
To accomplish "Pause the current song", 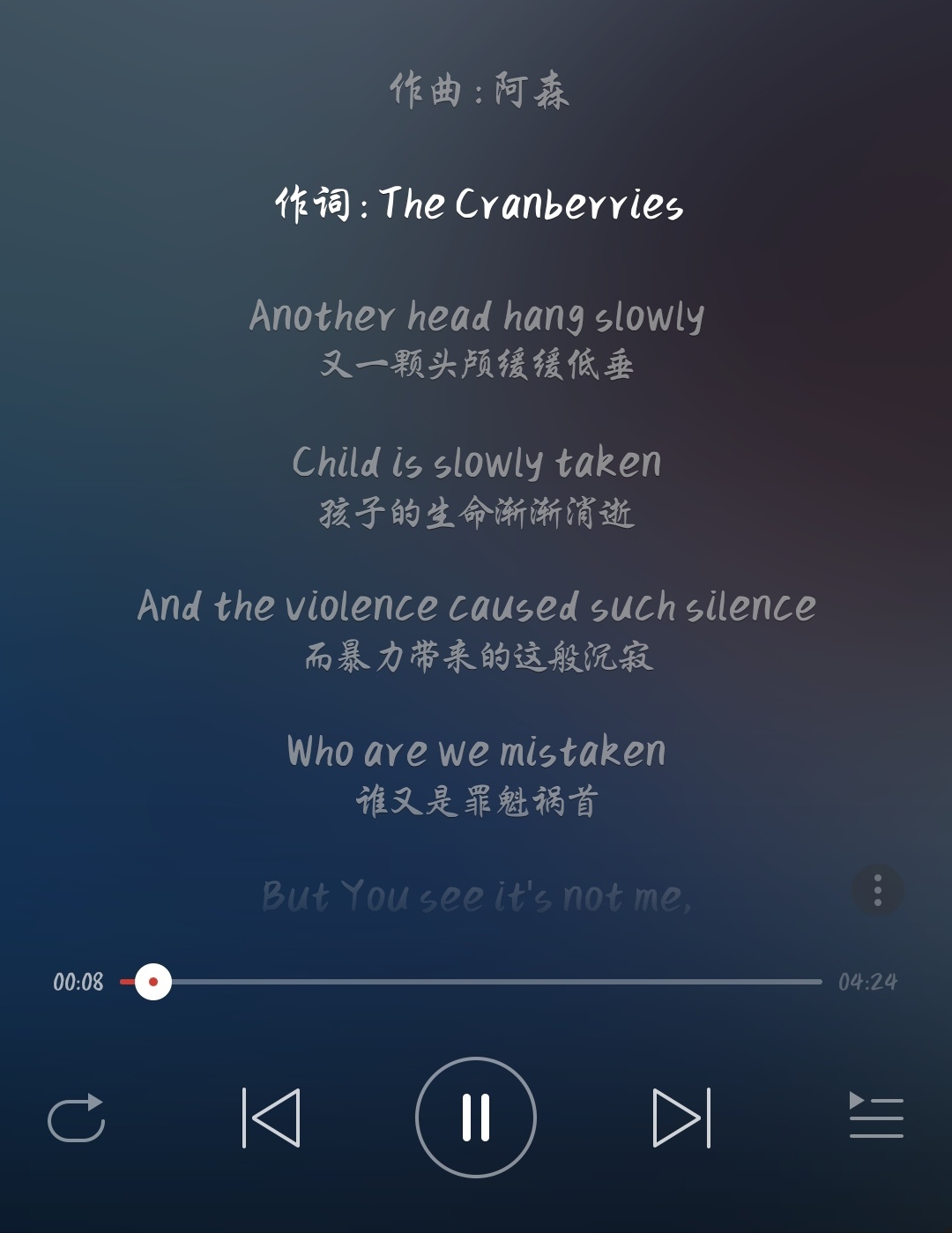I will pos(476,1117).
